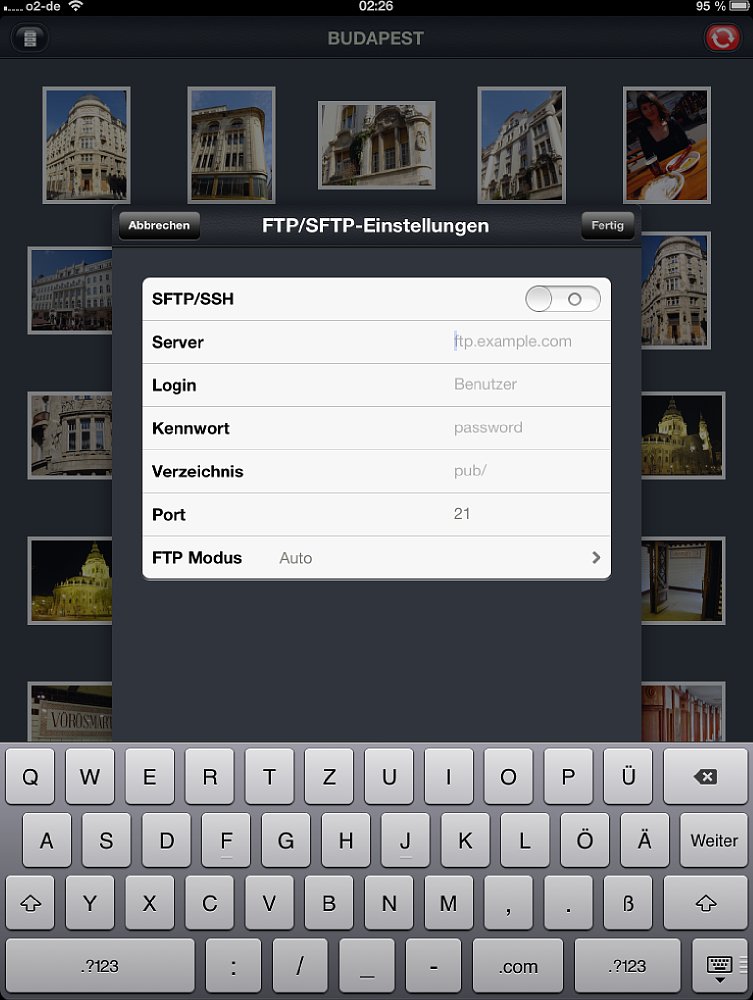Screen dimensions: 753x1000
Task: Hide the keyboard with the dismiss key
Action: click(719, 966)
